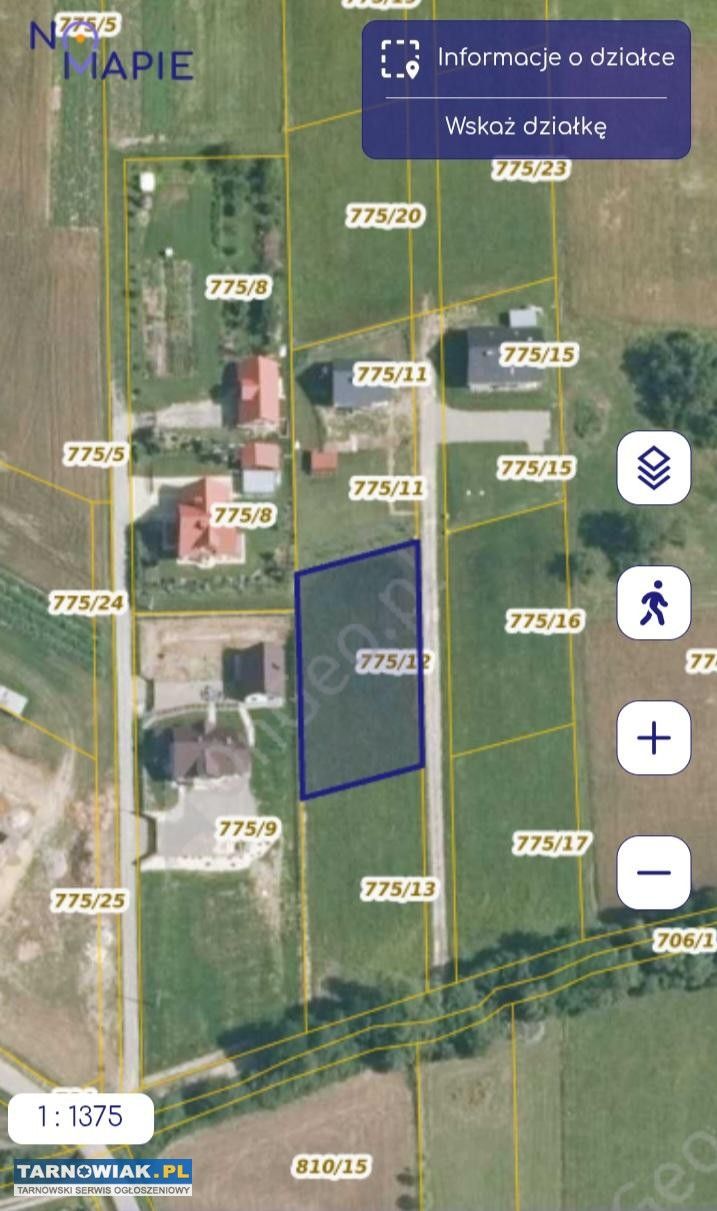The image size is (717, 1211).
Task: Open the map layers selector
Action: pos(653,468)
